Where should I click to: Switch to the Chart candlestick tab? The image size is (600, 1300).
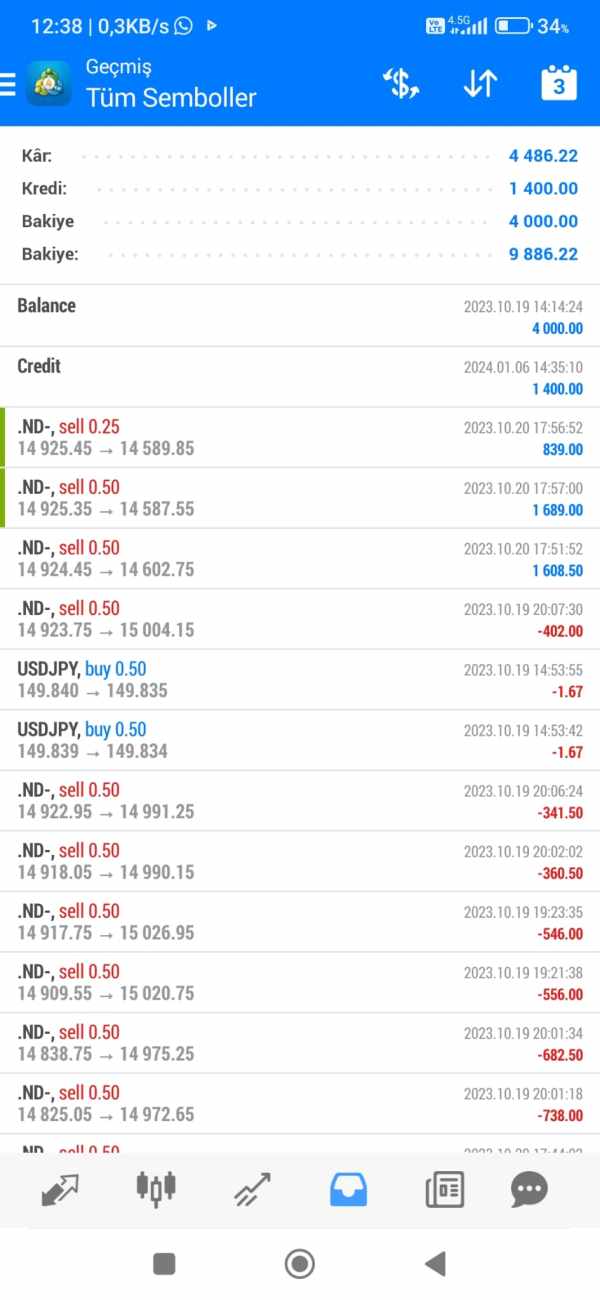point(156,1188)
